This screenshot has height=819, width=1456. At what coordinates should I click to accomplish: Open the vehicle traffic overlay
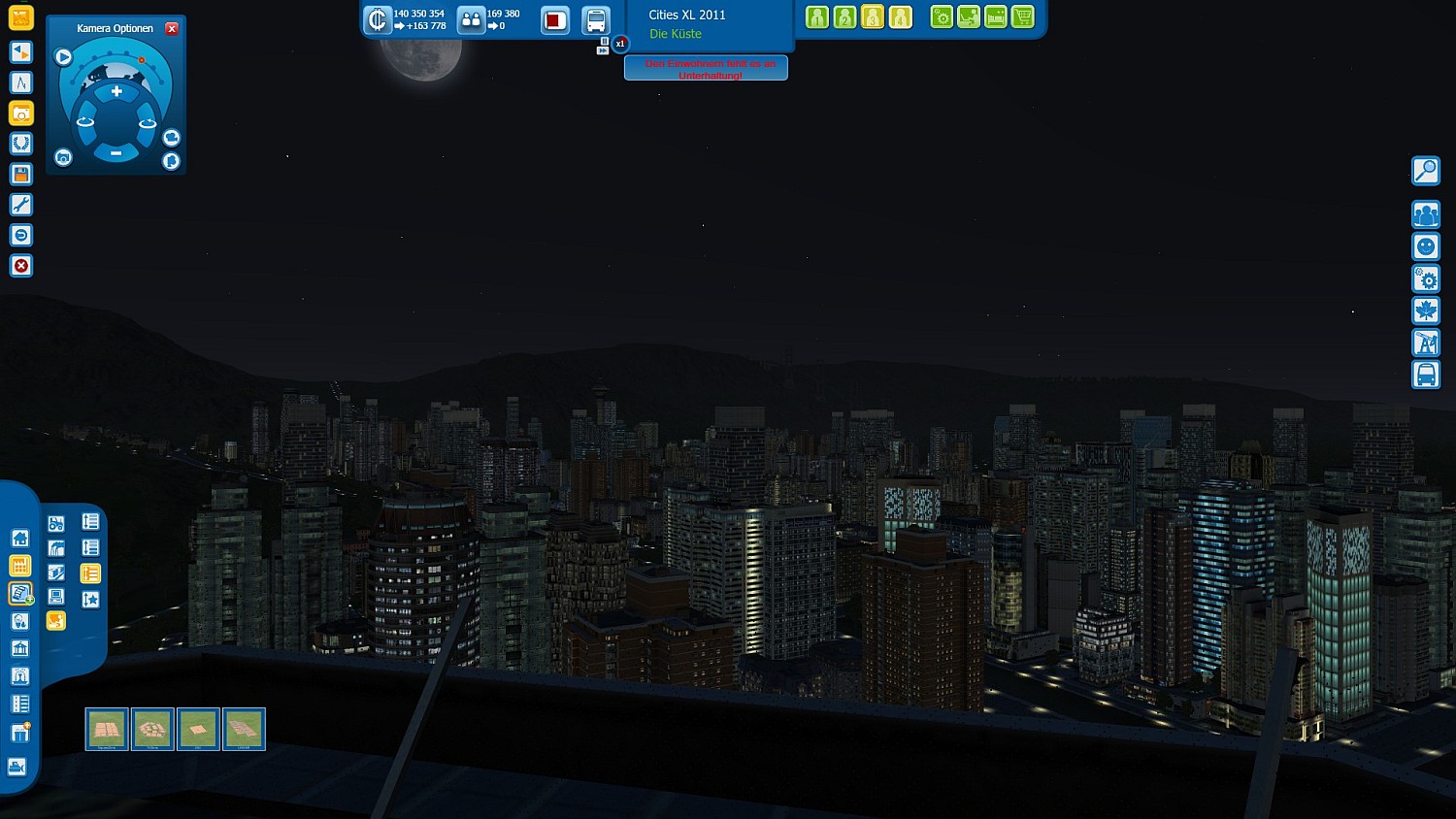(1425, 375)
